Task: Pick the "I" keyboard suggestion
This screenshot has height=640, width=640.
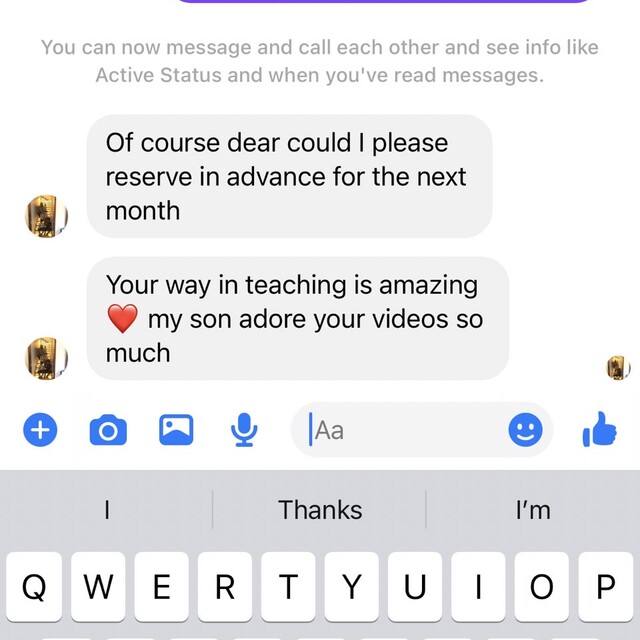Action: point(107,509)
